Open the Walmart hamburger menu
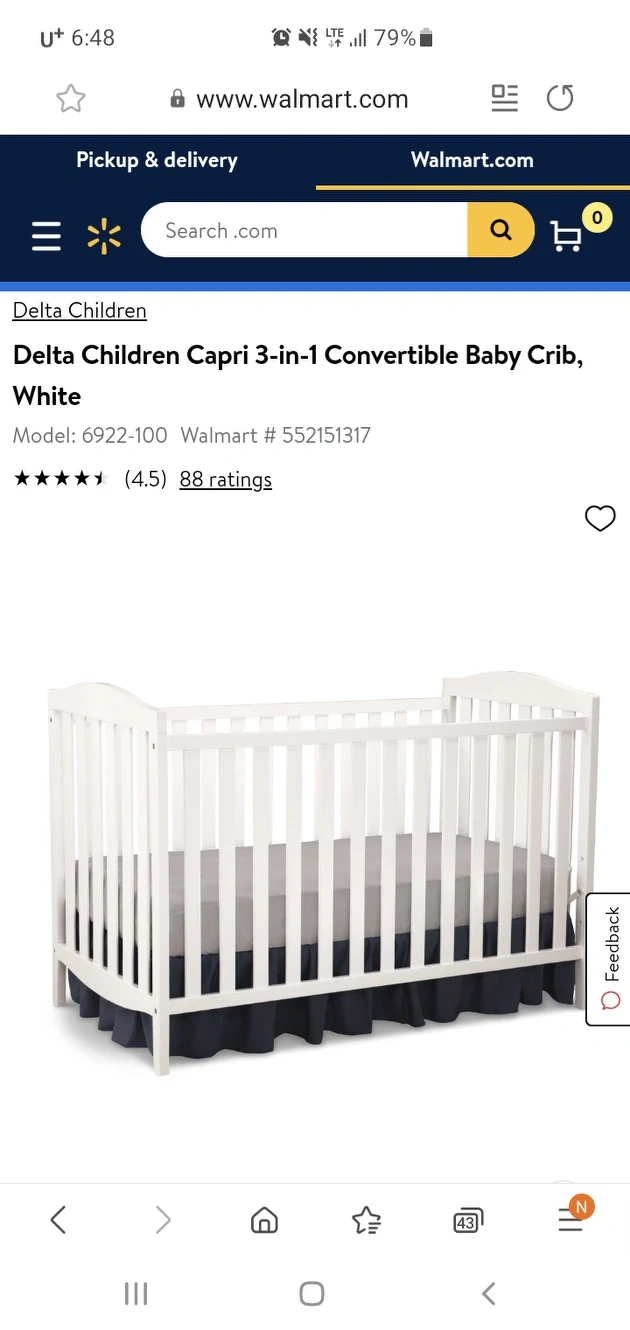 pyautogui.click(x=46, y=235)
